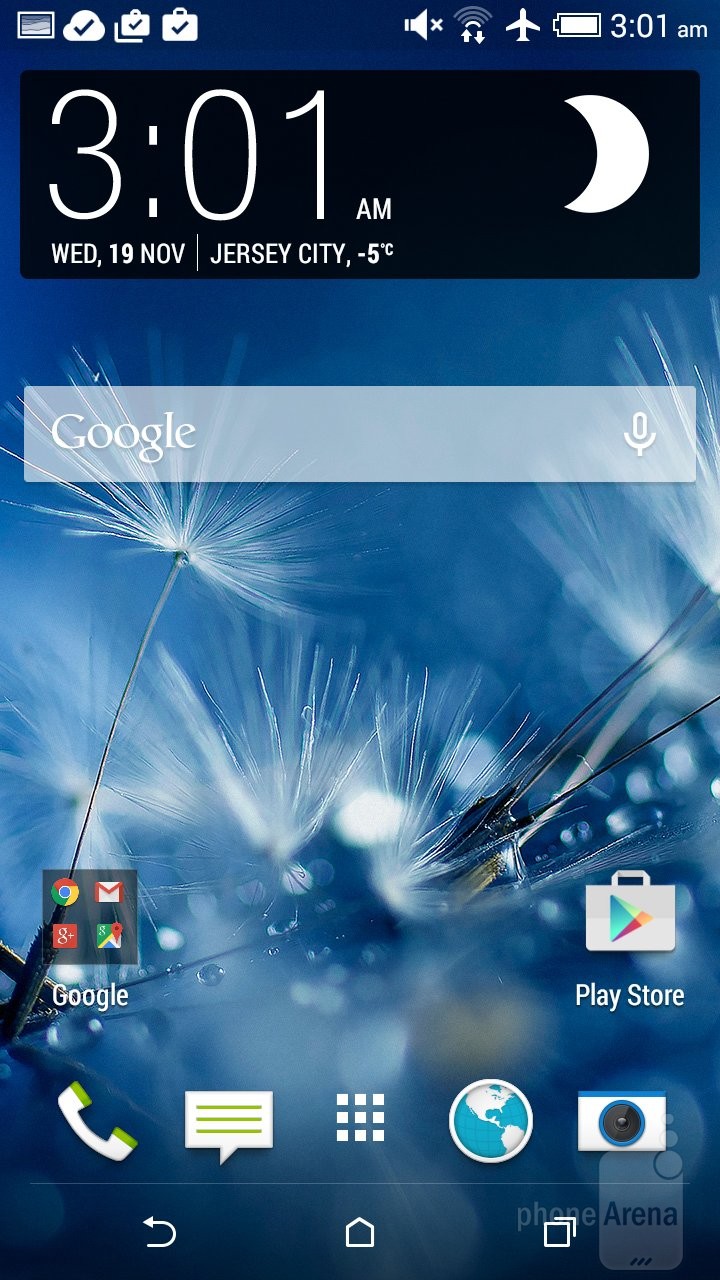The image size is (720, 1280).
Task: Open the Messages app in the dock
Action: tap(229, 1122)
